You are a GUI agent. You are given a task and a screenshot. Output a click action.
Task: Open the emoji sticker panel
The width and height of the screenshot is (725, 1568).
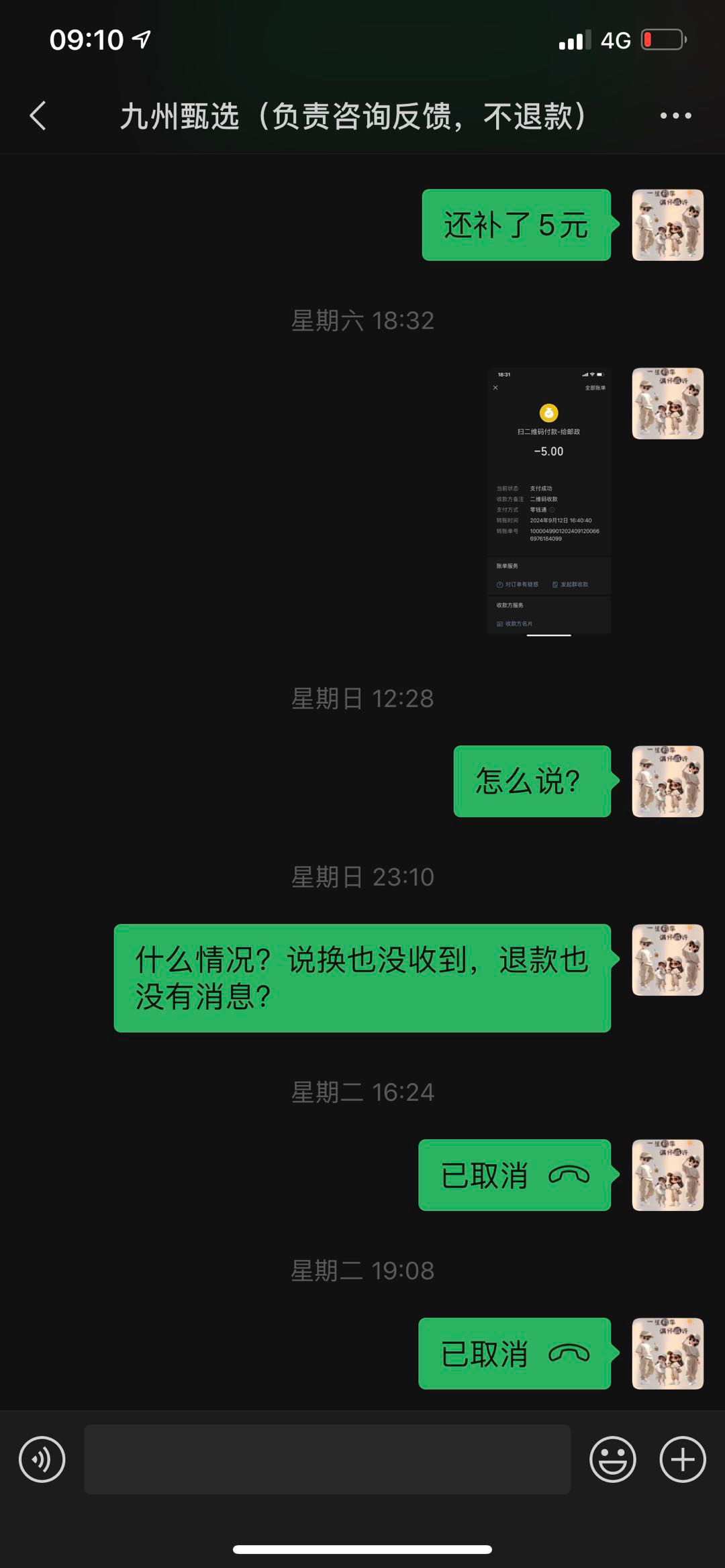point(612,1459)
